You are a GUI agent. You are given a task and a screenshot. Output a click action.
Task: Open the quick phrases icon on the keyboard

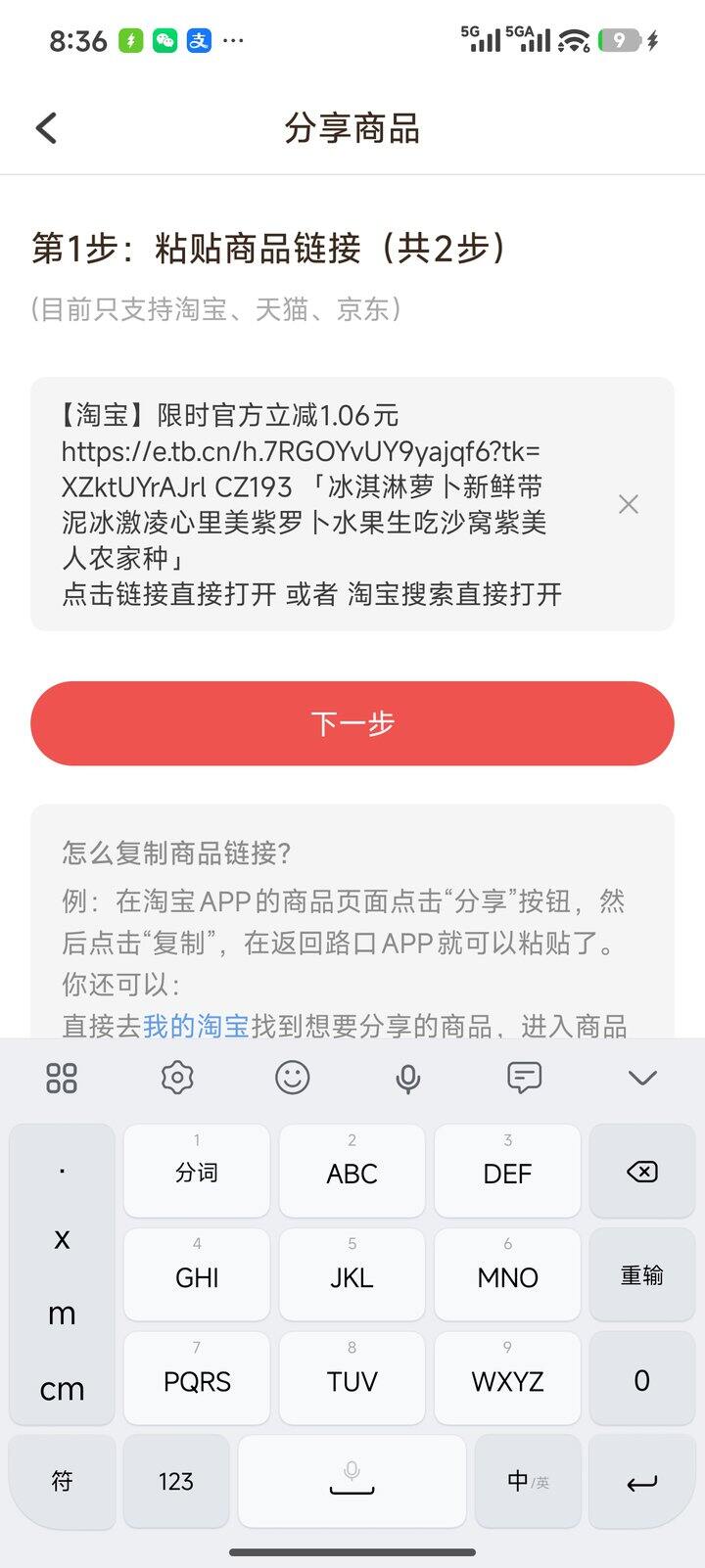[x=524, y=1078]
